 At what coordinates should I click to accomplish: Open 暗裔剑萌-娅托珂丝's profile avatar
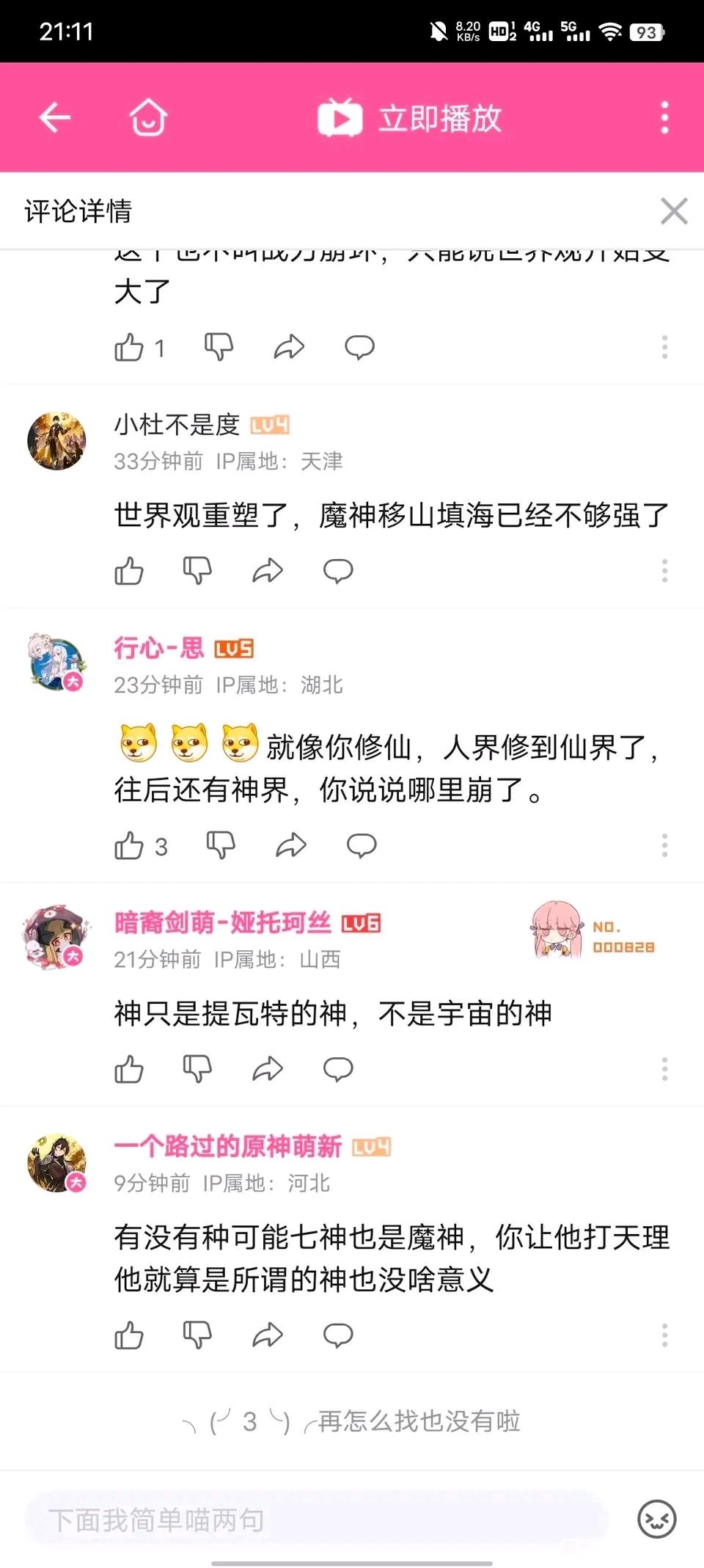click(56, 938)
